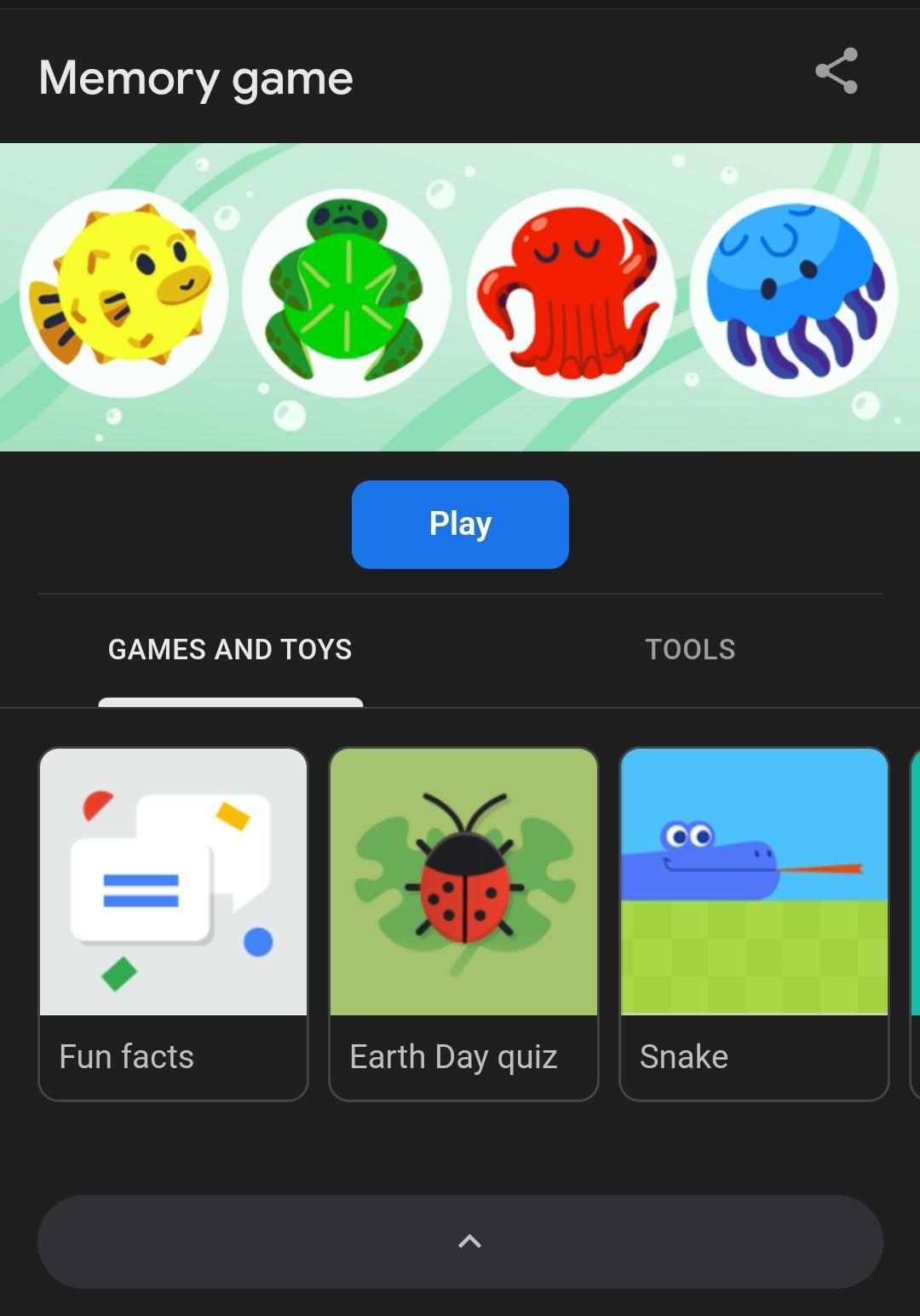The image size is (920, 1316).
Task: Share the Memory game
Action: [x=836, y=71]
